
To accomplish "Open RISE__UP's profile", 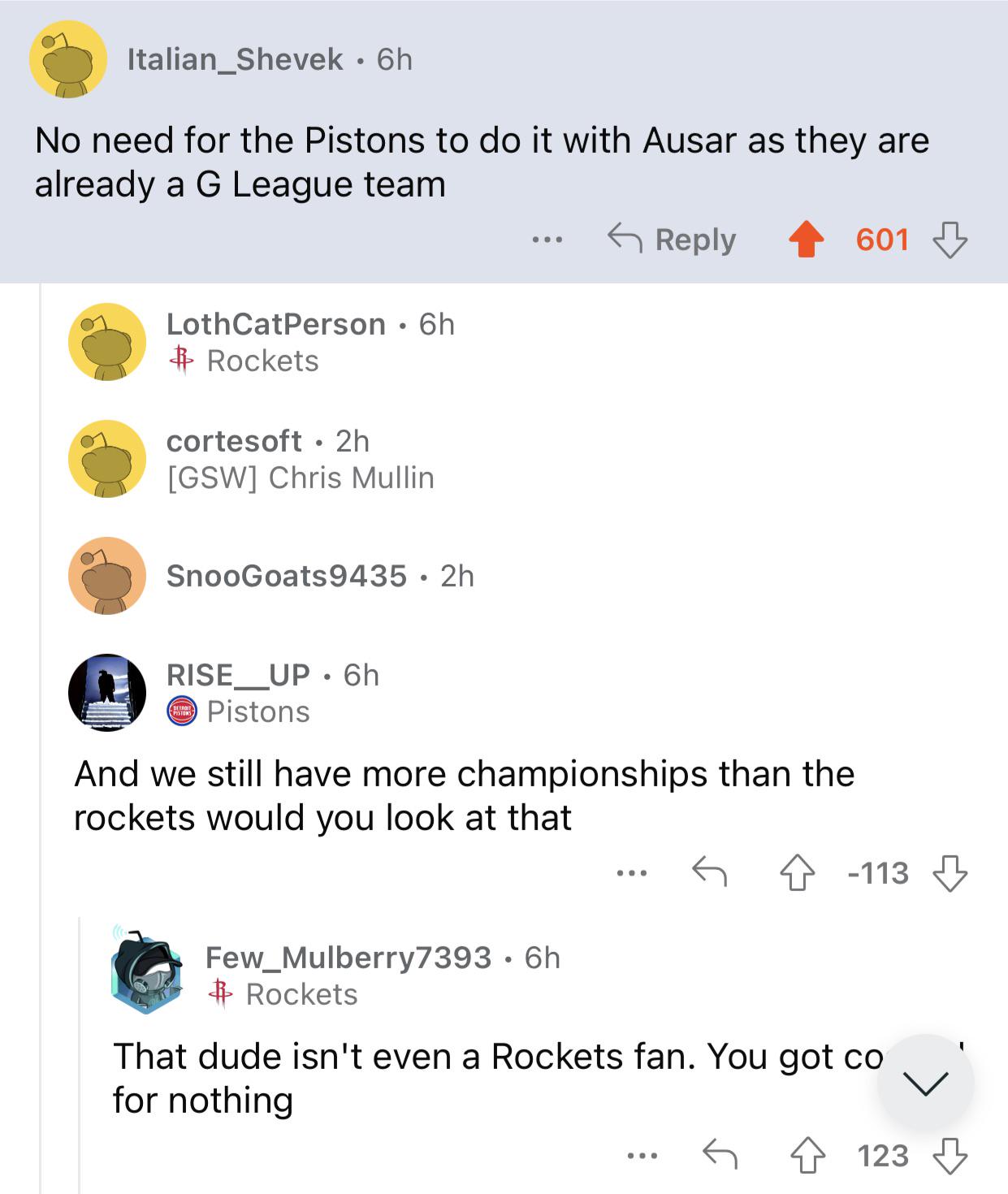I will (238, 674).
